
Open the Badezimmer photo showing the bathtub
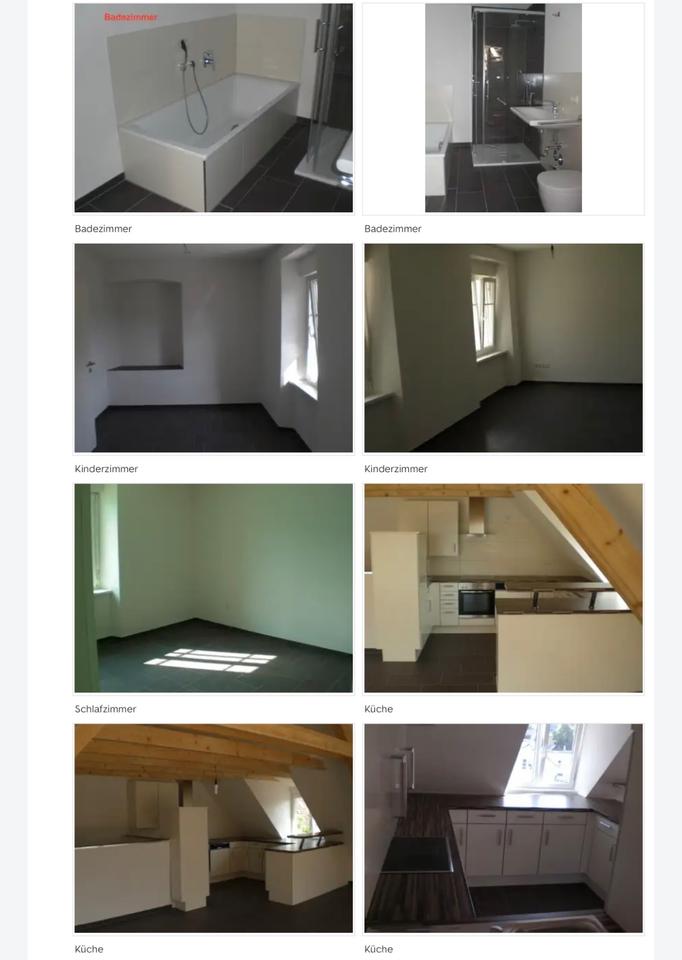coord(213,108)
